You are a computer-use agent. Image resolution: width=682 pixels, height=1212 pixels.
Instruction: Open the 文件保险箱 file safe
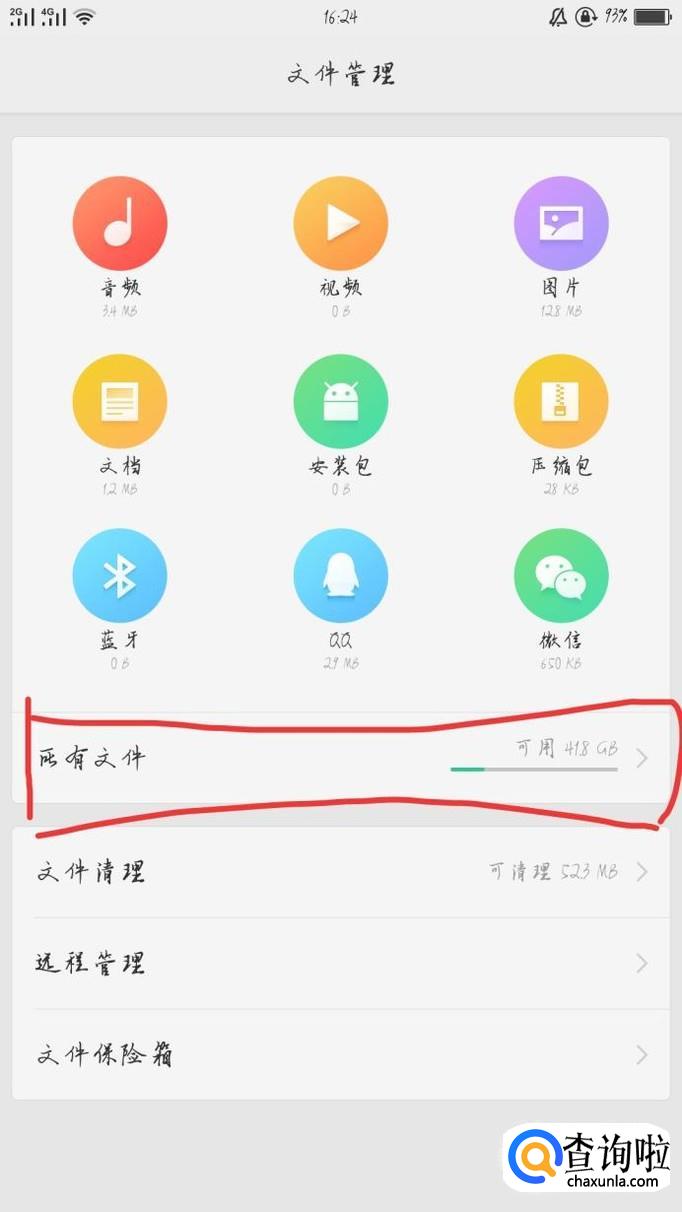[x=340, y=1055]
